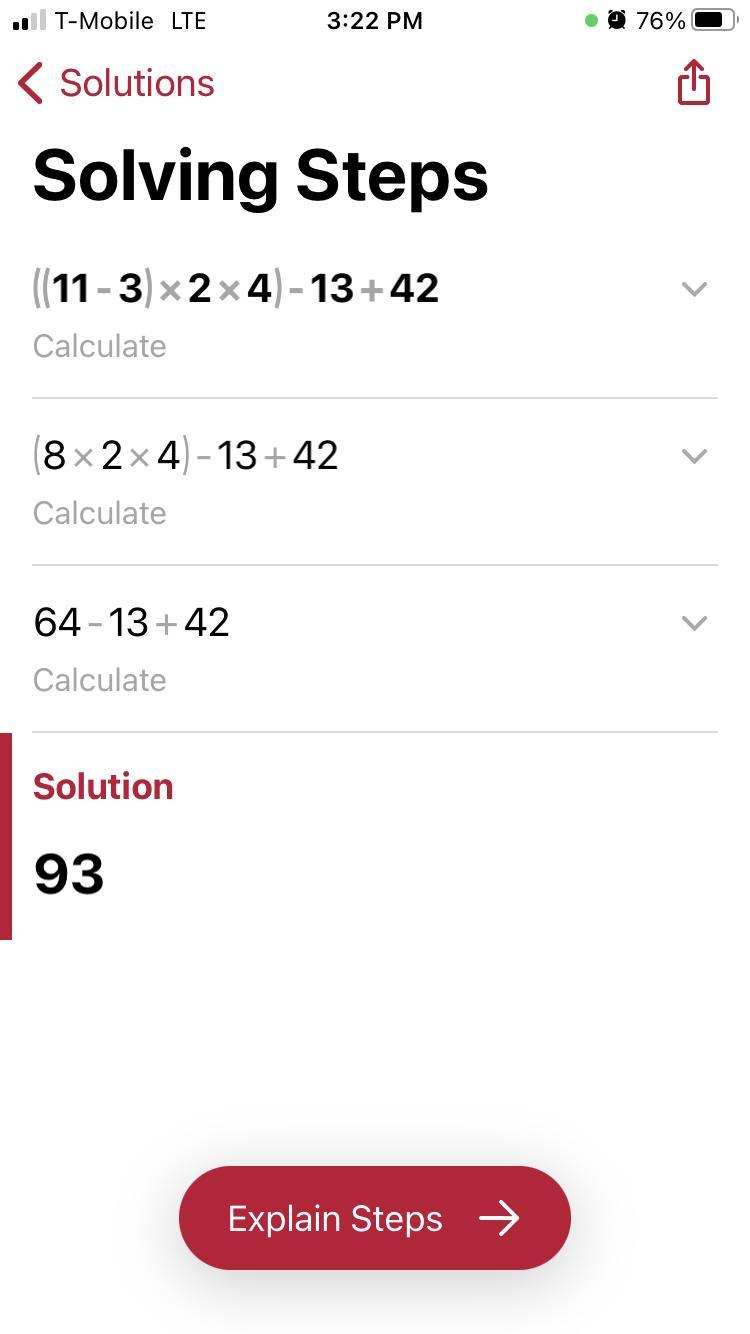Expand the ((11-3)×2×4)-13+42 step

click(694, 289)
